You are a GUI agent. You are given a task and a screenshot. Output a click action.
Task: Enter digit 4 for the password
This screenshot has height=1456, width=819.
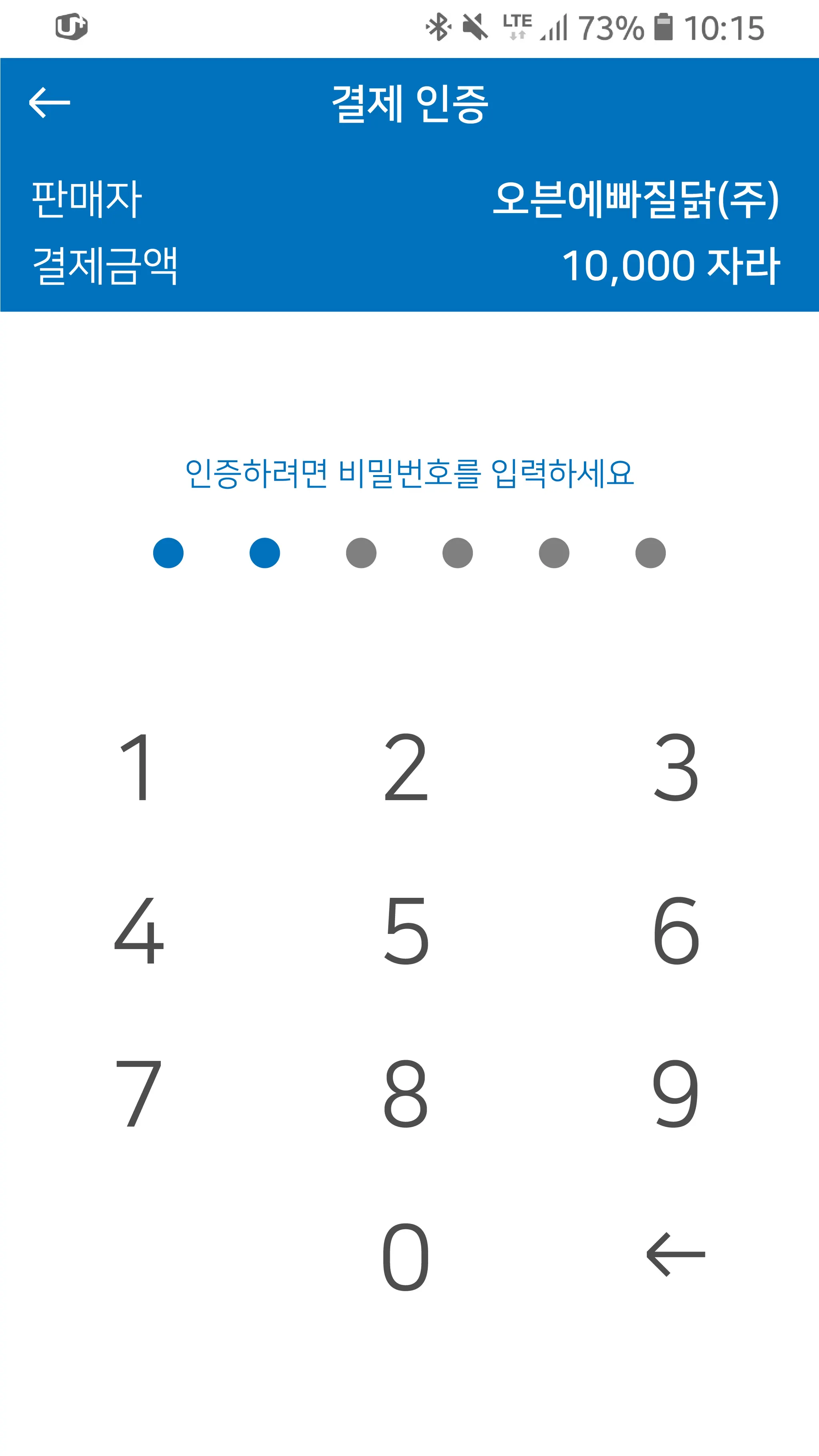(138, 930)
